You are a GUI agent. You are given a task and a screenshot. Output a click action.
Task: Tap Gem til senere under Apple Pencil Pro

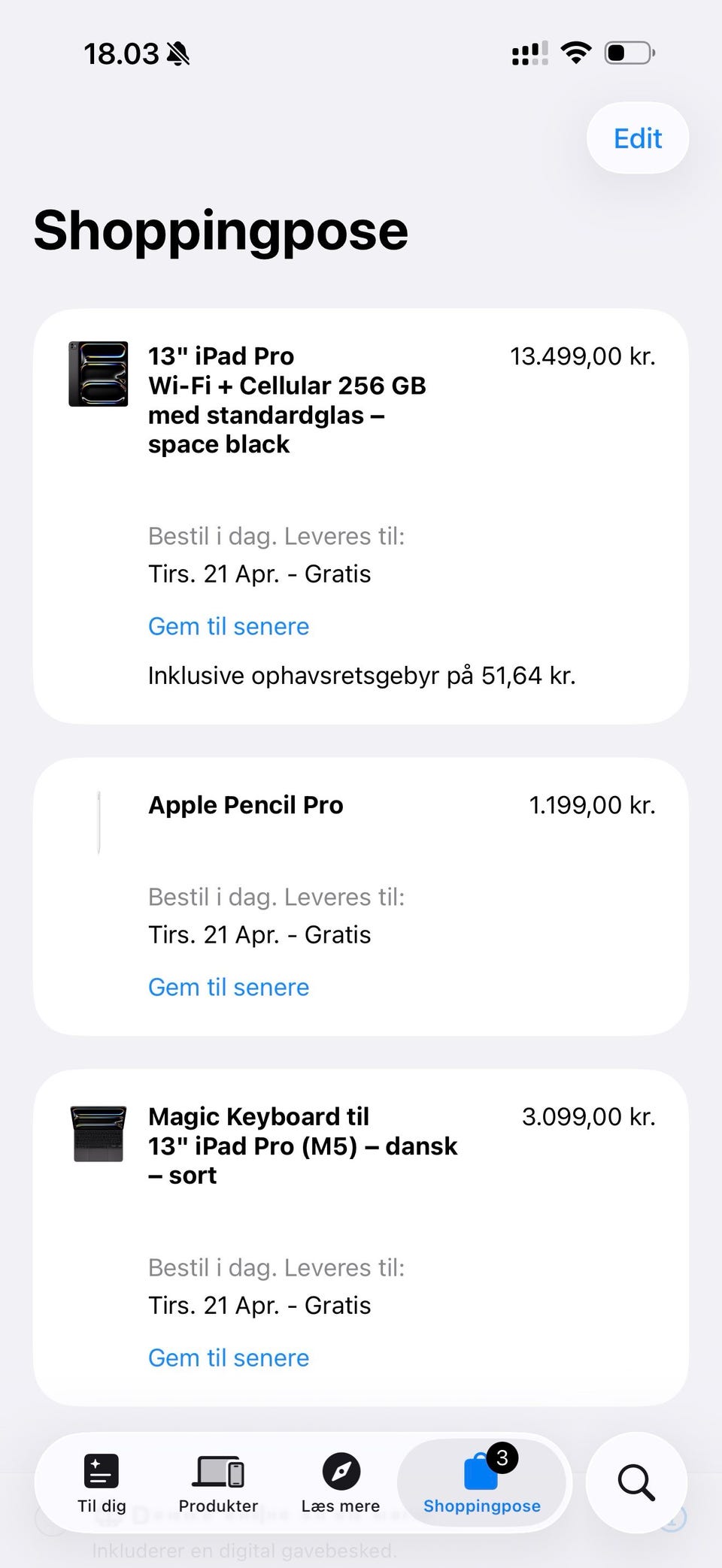pyautogui.click(x=228, y=987)
